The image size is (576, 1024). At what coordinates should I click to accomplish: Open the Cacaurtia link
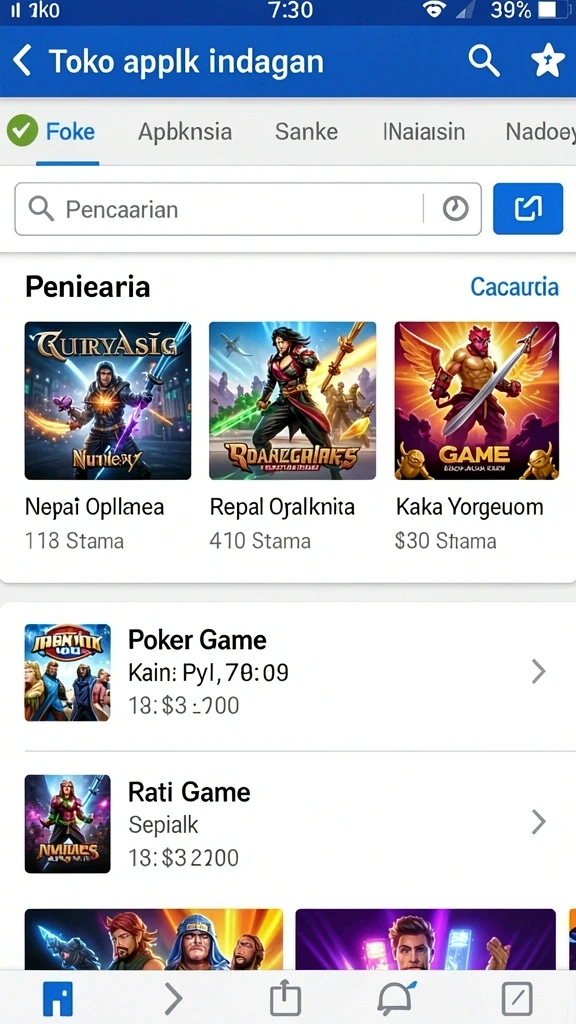point(515,287)
